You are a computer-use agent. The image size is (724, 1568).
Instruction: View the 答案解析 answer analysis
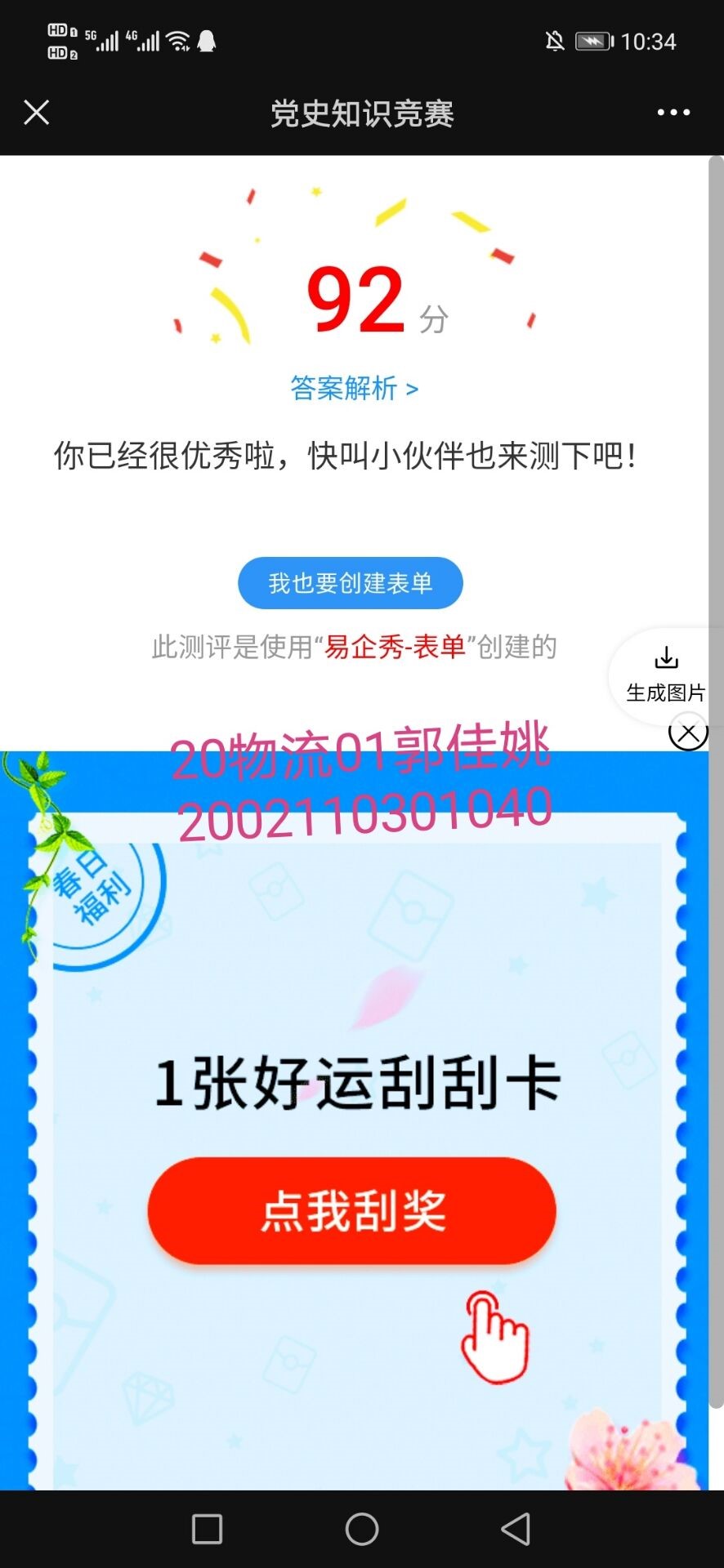(354, 388)
